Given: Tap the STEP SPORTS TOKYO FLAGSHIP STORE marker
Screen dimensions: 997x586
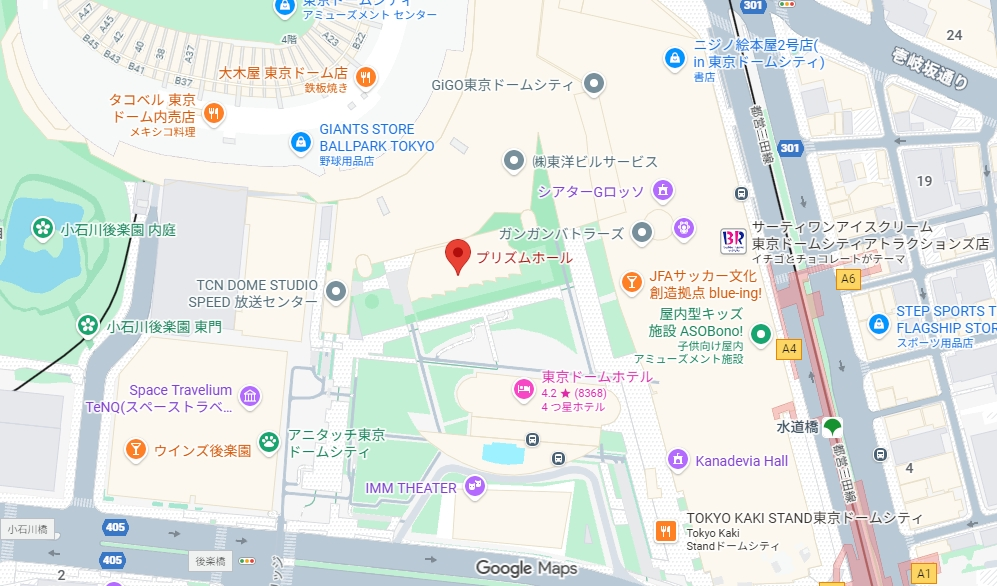Looking at the screenshot, I should [879, 323].
